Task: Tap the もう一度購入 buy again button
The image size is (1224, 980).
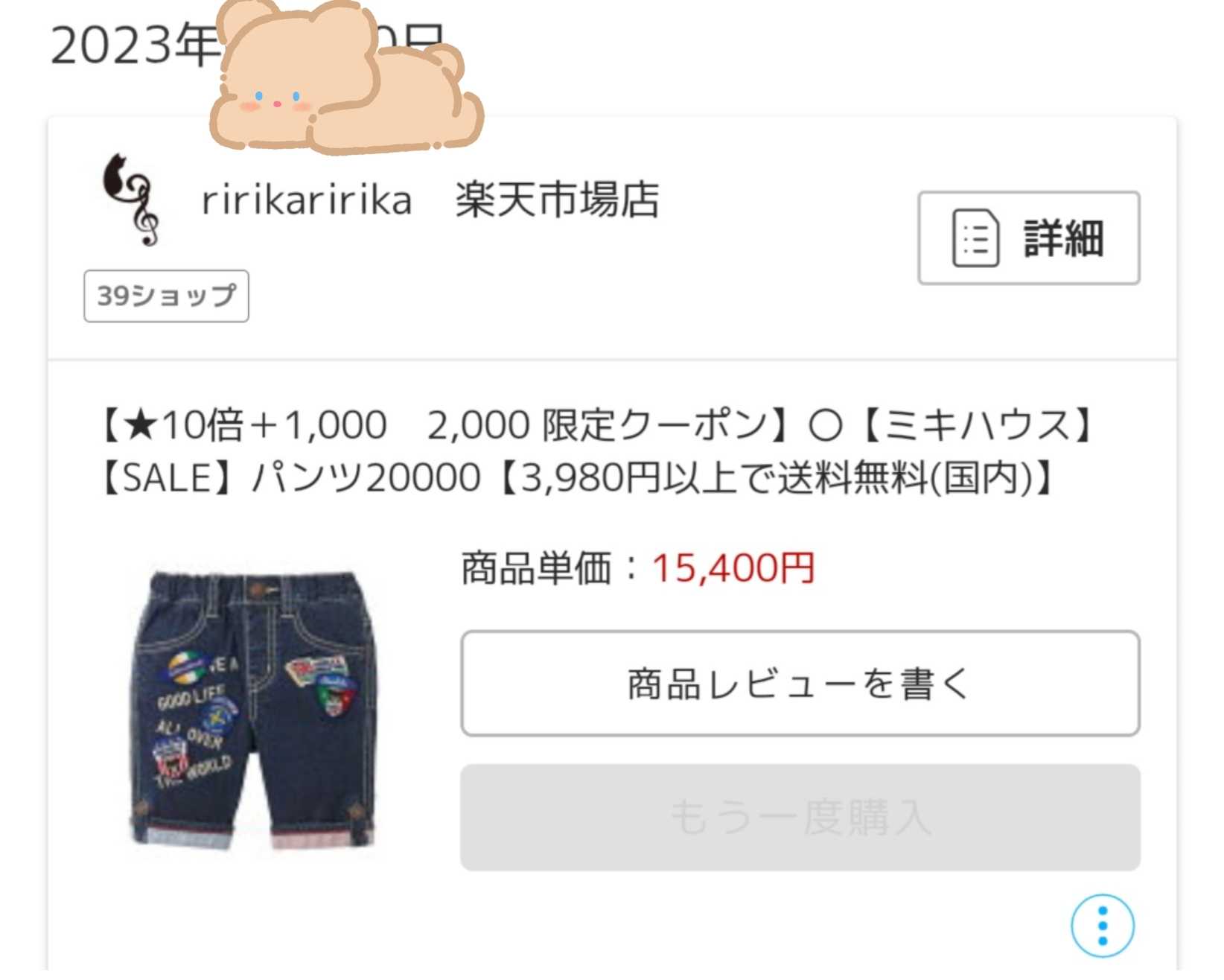Action: coord(800,818)
